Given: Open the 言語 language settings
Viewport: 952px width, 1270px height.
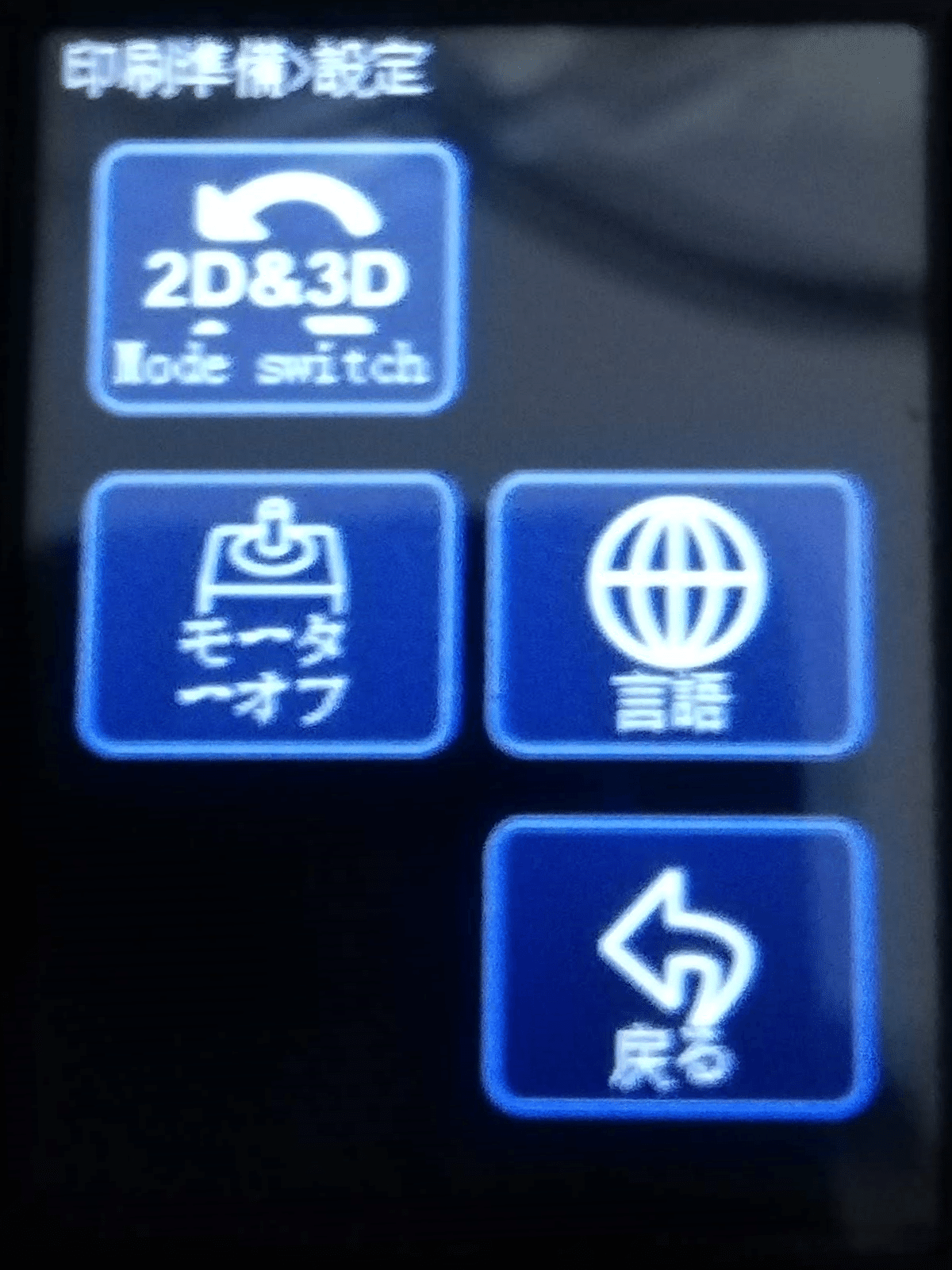Looking at the screenshot, I should [677, 616].
